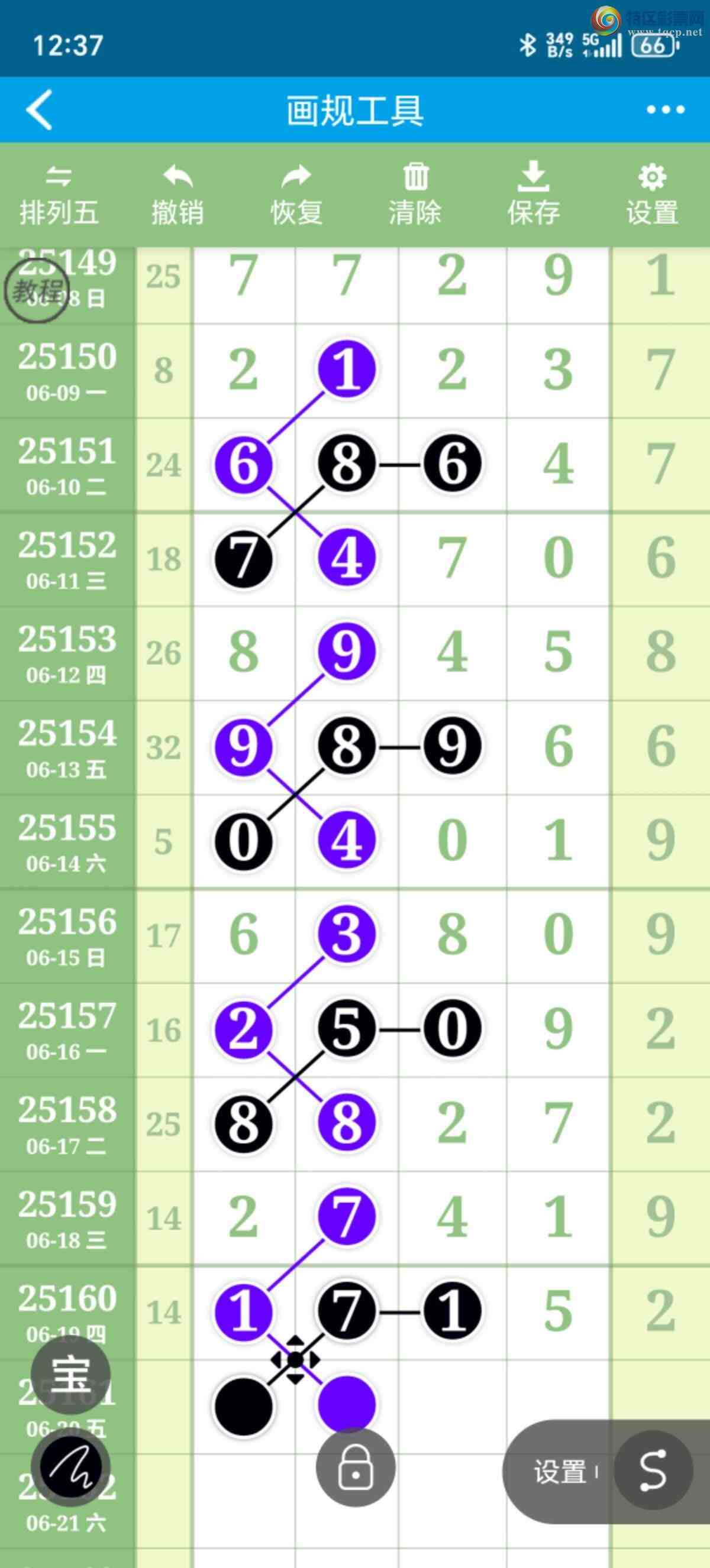Open 设置 in the bottom floating pill

(x=559, y=1472)
